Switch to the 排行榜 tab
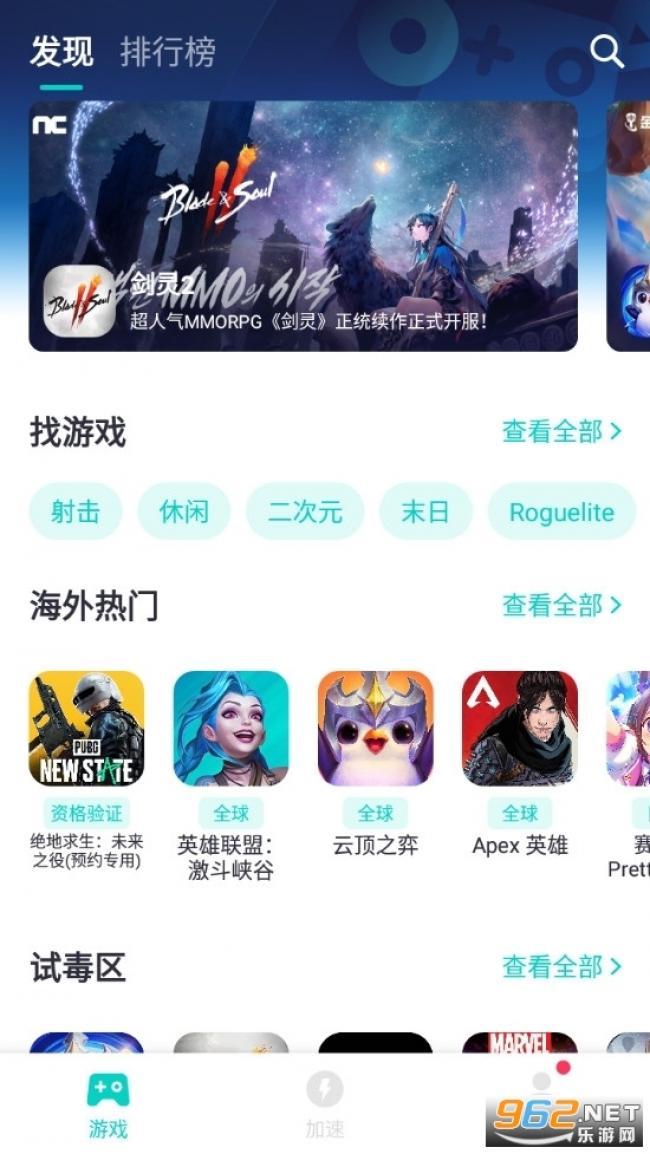The image size is (650, 1154). click(168, 52)
